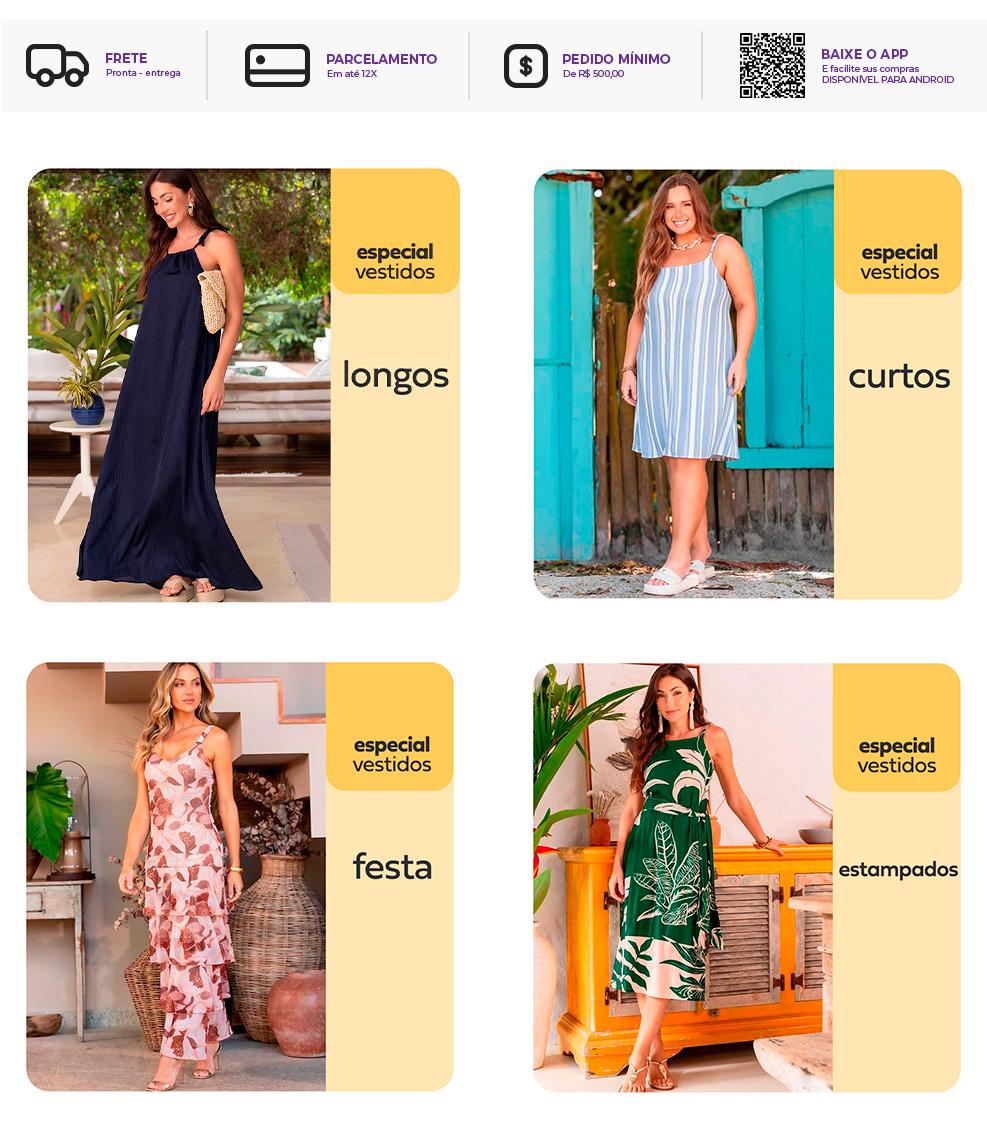The height and width of the screenshot is (1134, 987).
Task: Click the navy long dress photo
Action: pos(180,385)
